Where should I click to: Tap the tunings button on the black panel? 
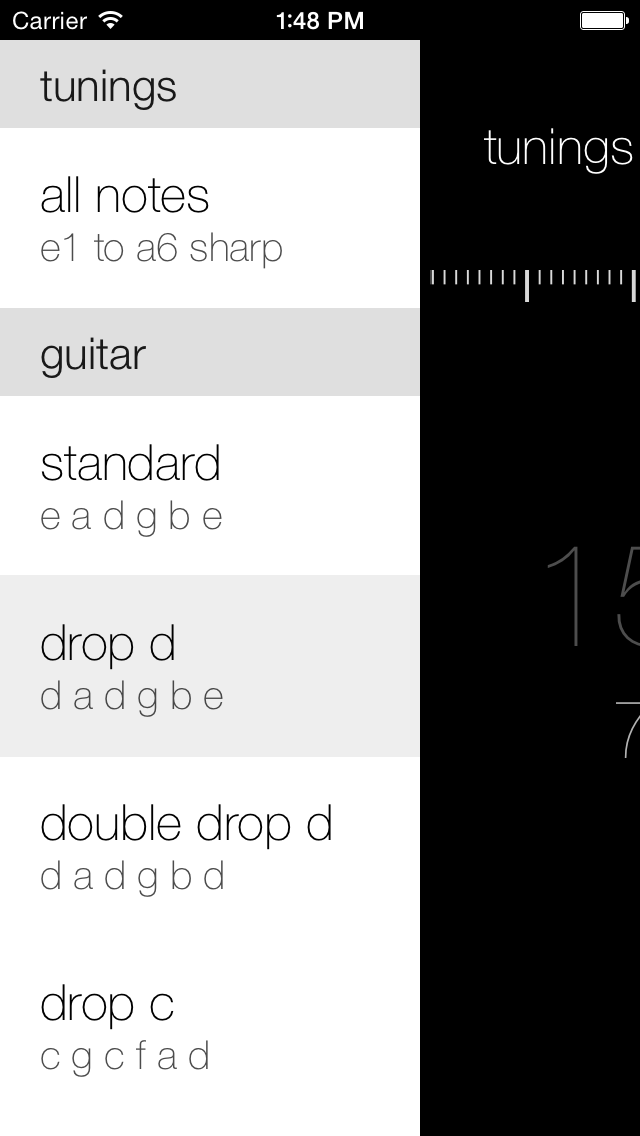pos(558,149)
